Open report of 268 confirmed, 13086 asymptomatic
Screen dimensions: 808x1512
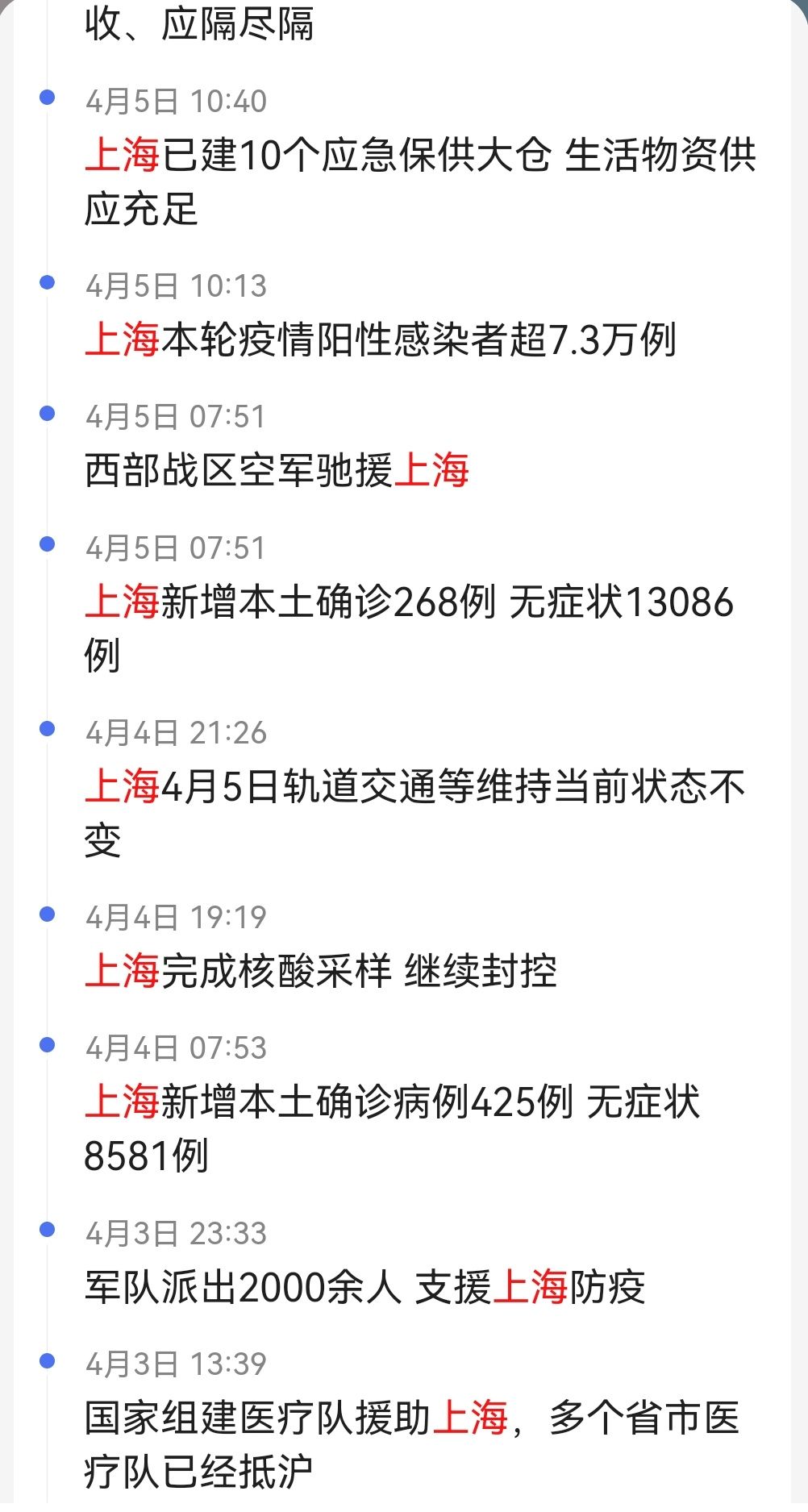[x=409, y=628]
